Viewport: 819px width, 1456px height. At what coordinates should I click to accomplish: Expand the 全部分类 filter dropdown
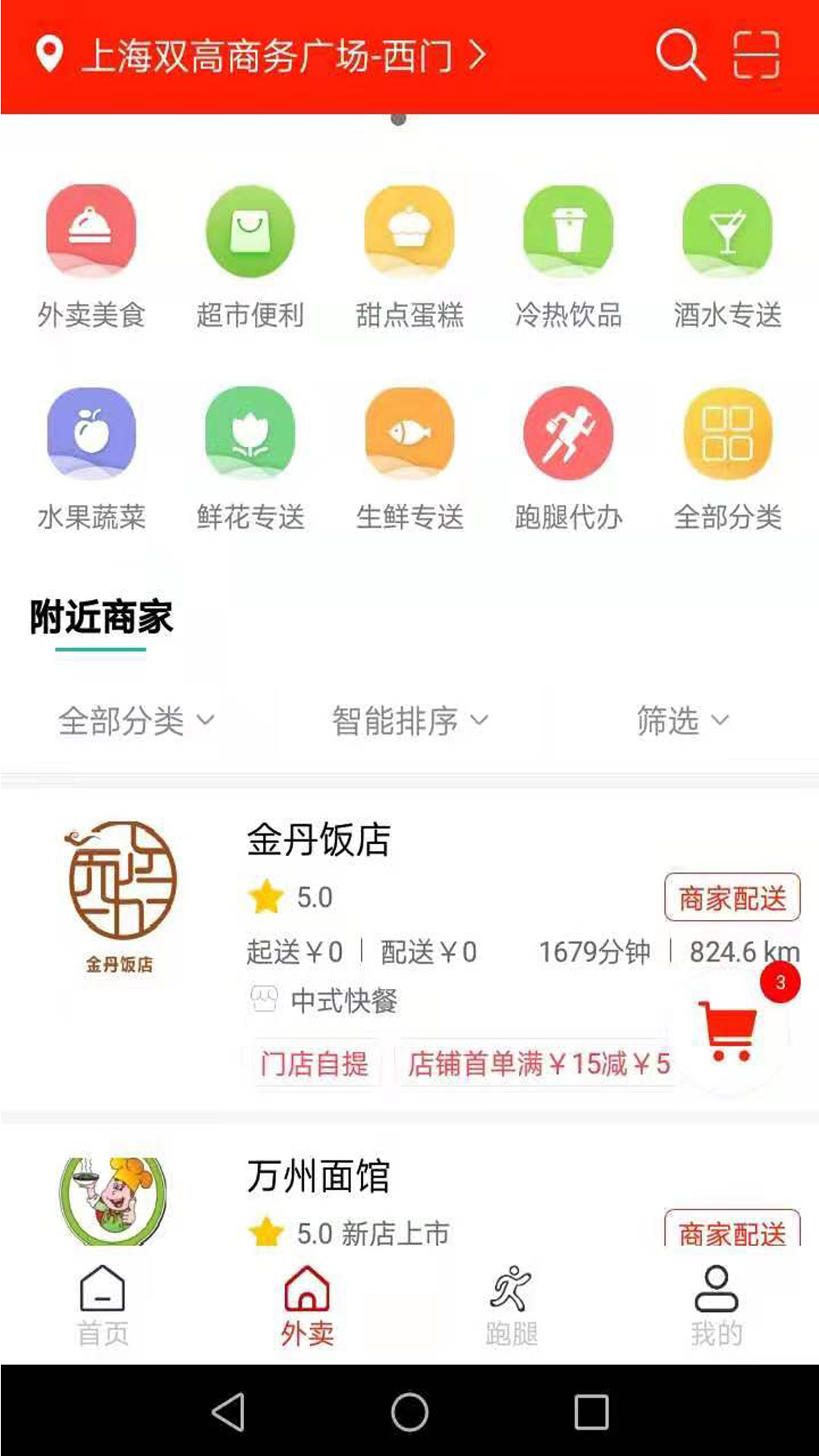[136, 720]
